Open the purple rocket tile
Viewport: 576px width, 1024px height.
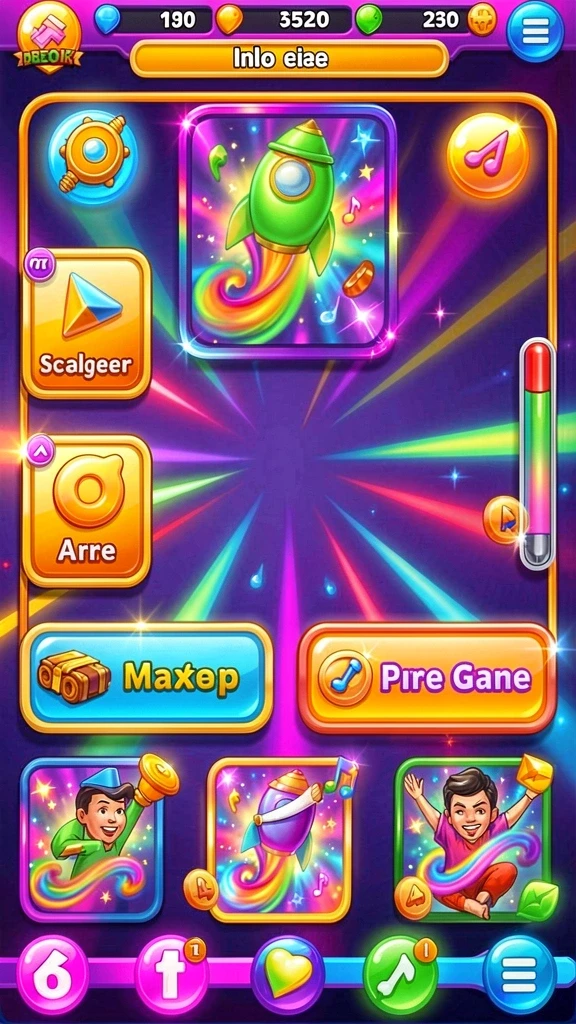tap(280, 839)
